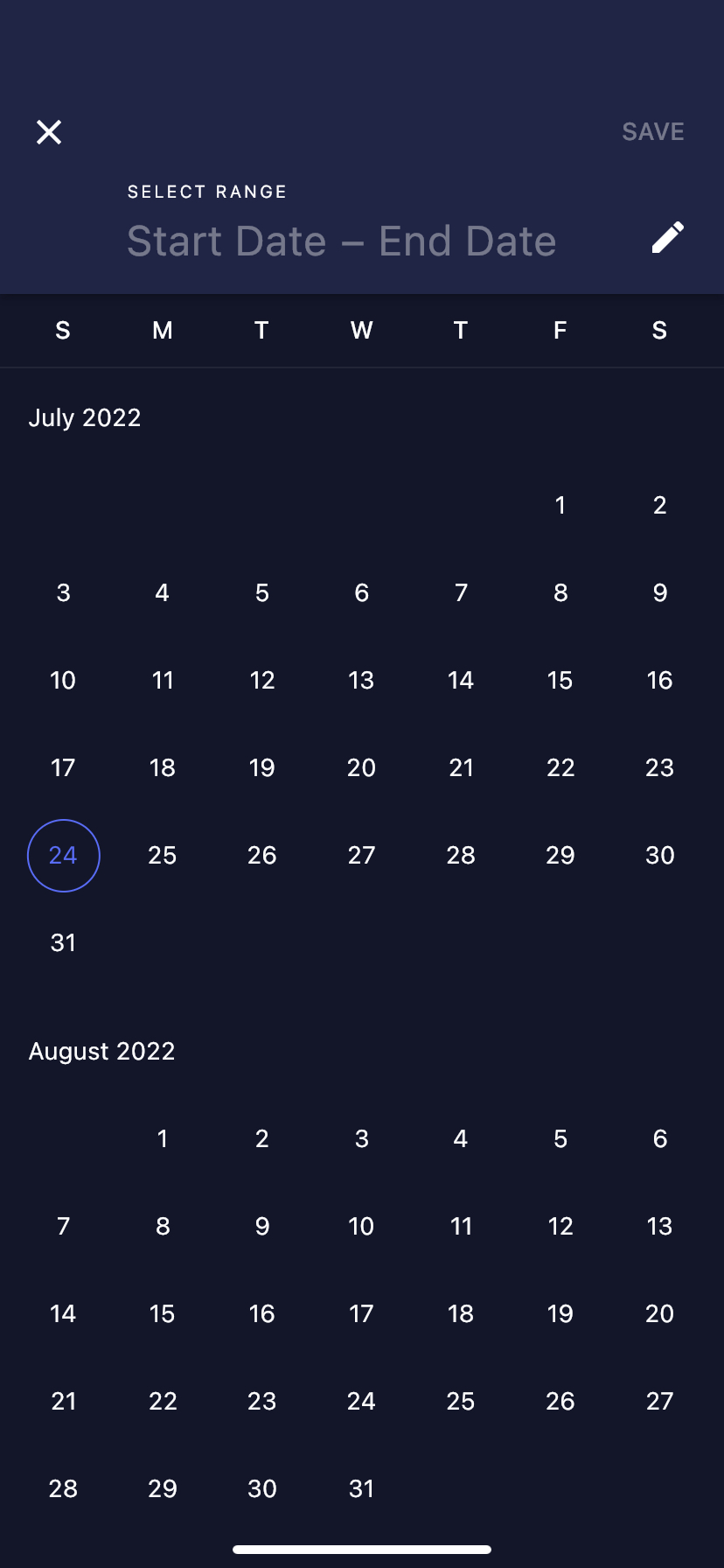Pick July 1 on the calendar

click(x=560, y=505)
